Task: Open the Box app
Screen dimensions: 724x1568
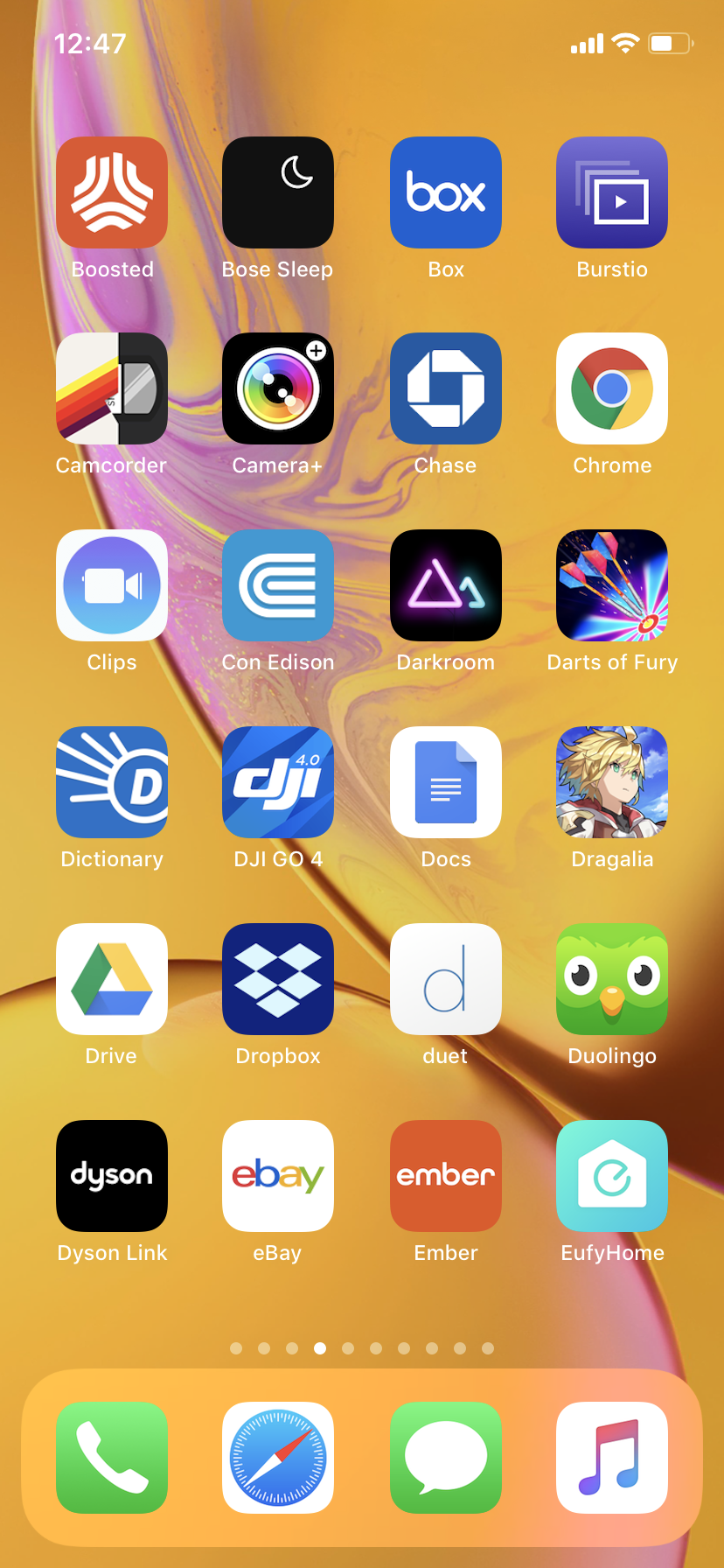Action: [x=446, y=192]
